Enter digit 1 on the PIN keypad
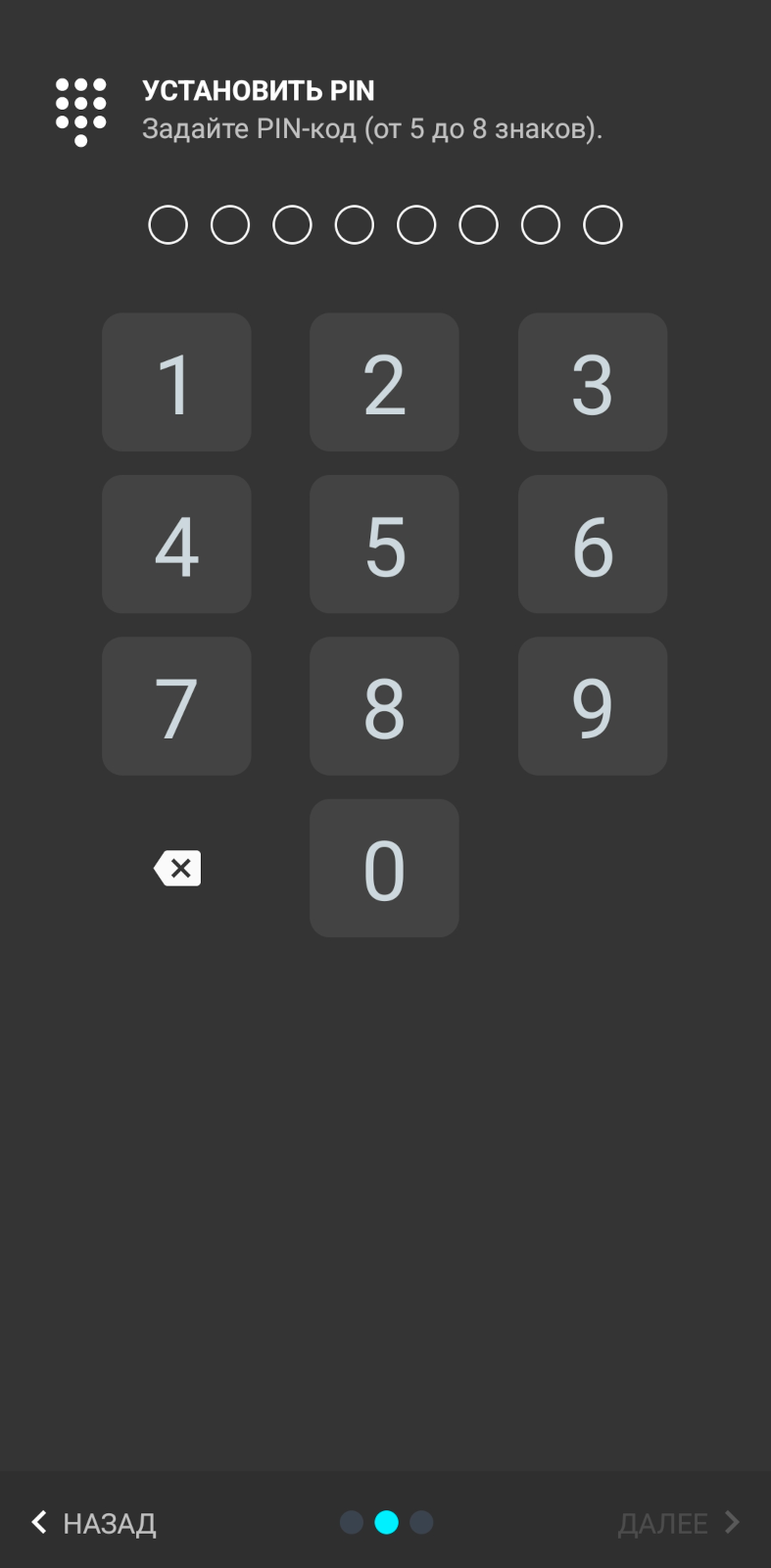Screen dimensions: 771x1568 [x=176, y=382]
